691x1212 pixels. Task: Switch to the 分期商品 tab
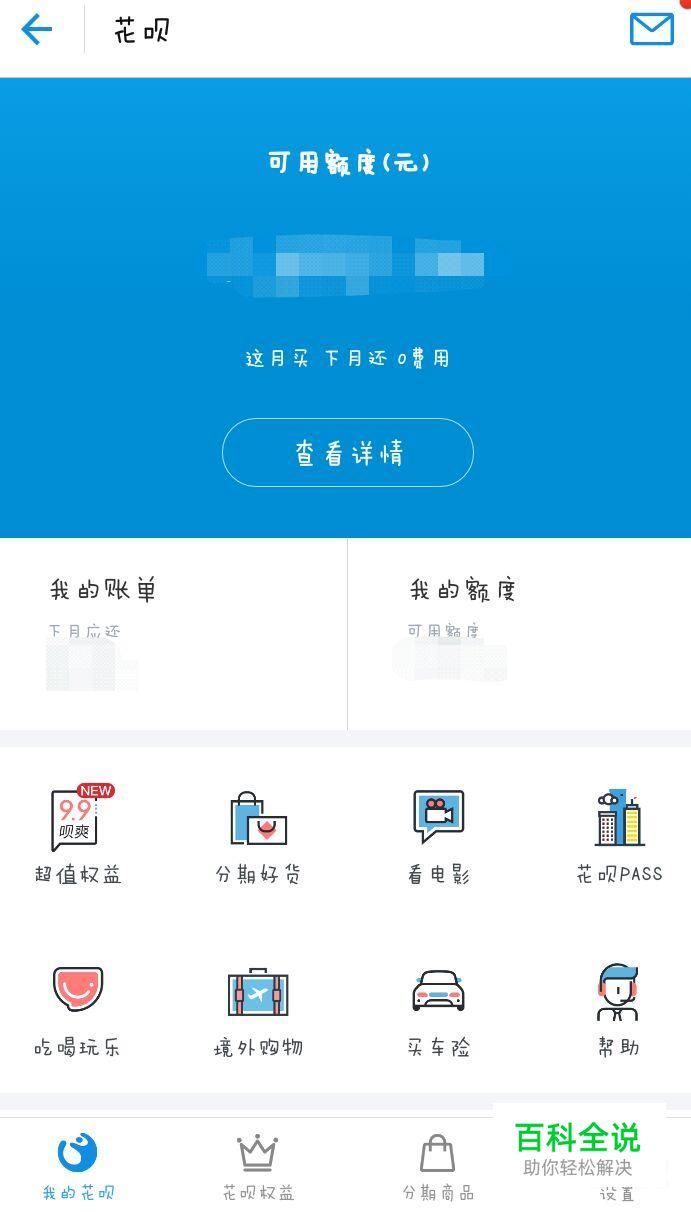coord(438,1166)
